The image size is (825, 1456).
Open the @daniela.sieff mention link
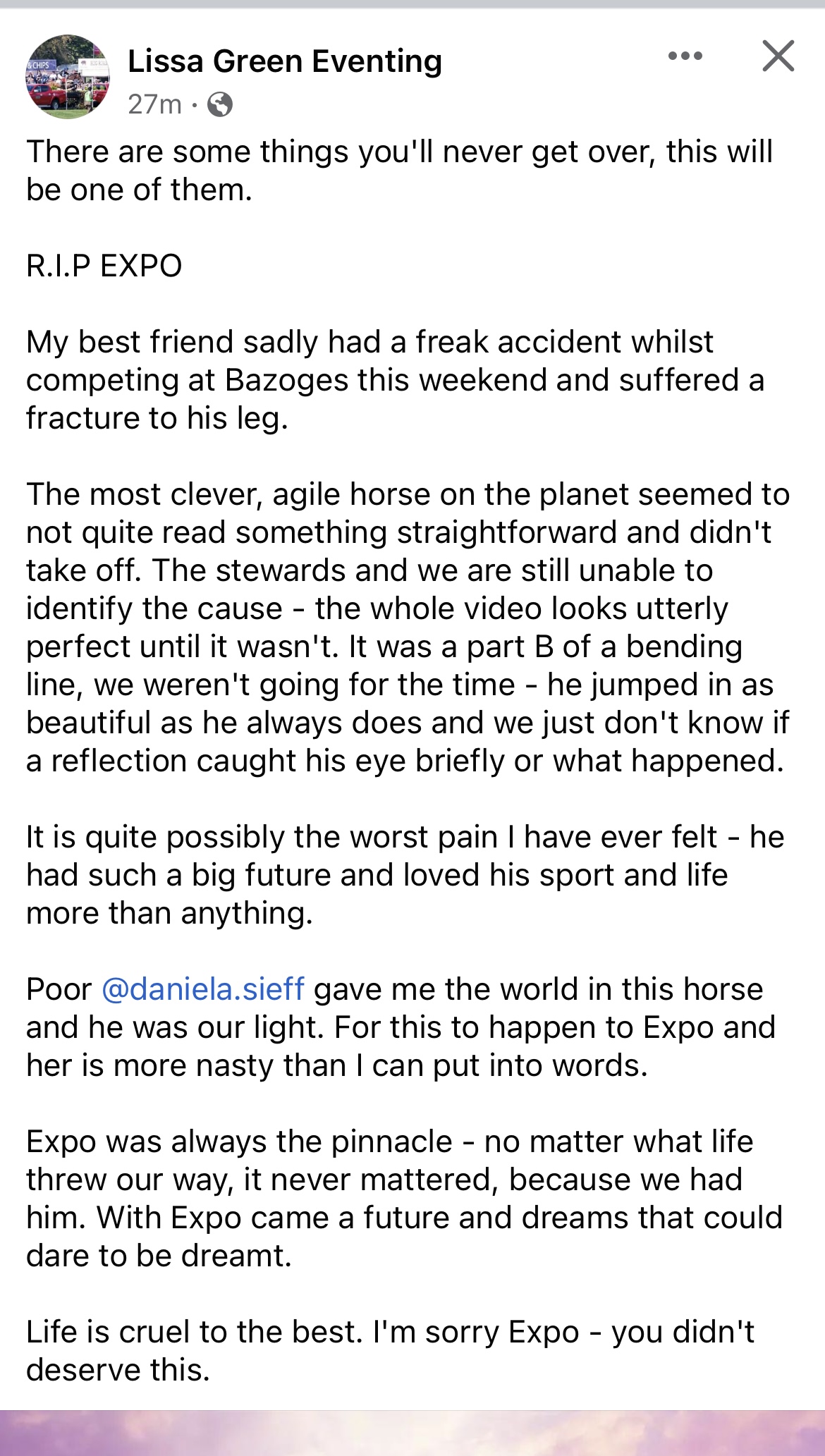point(203,989)
